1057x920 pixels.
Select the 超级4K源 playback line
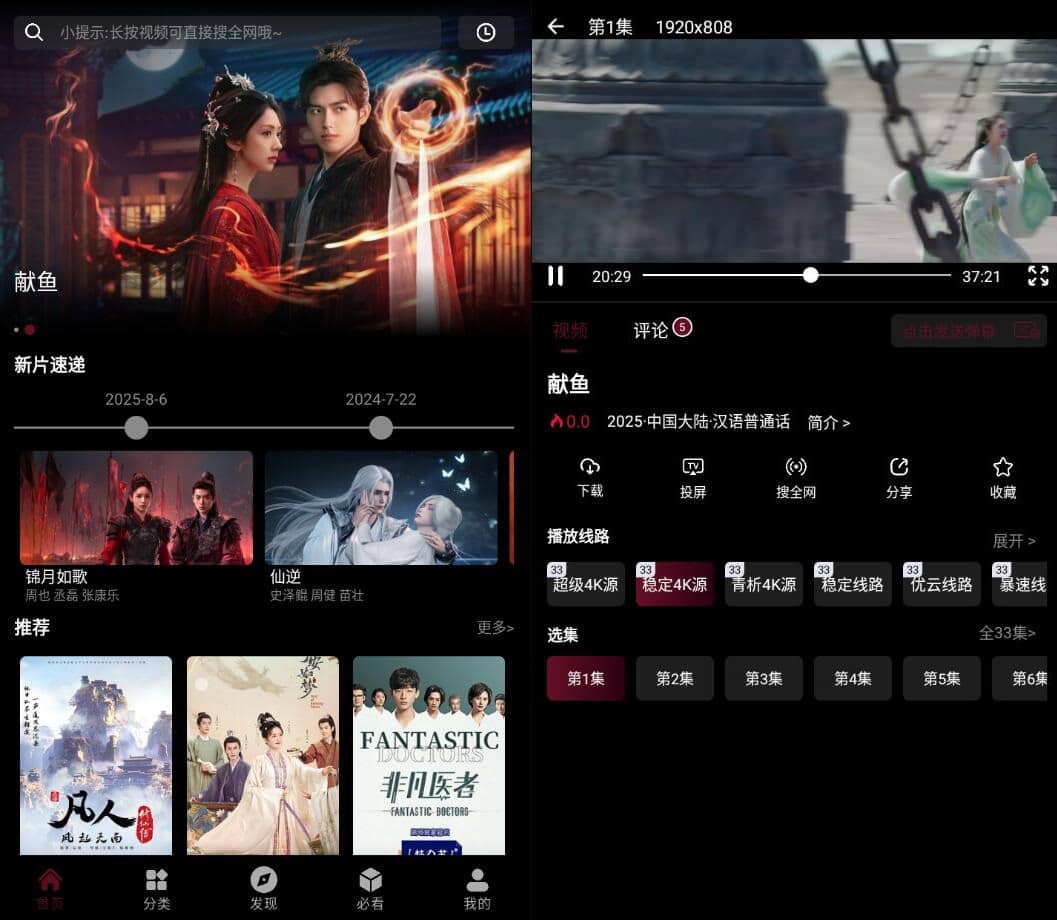point(586,585)
